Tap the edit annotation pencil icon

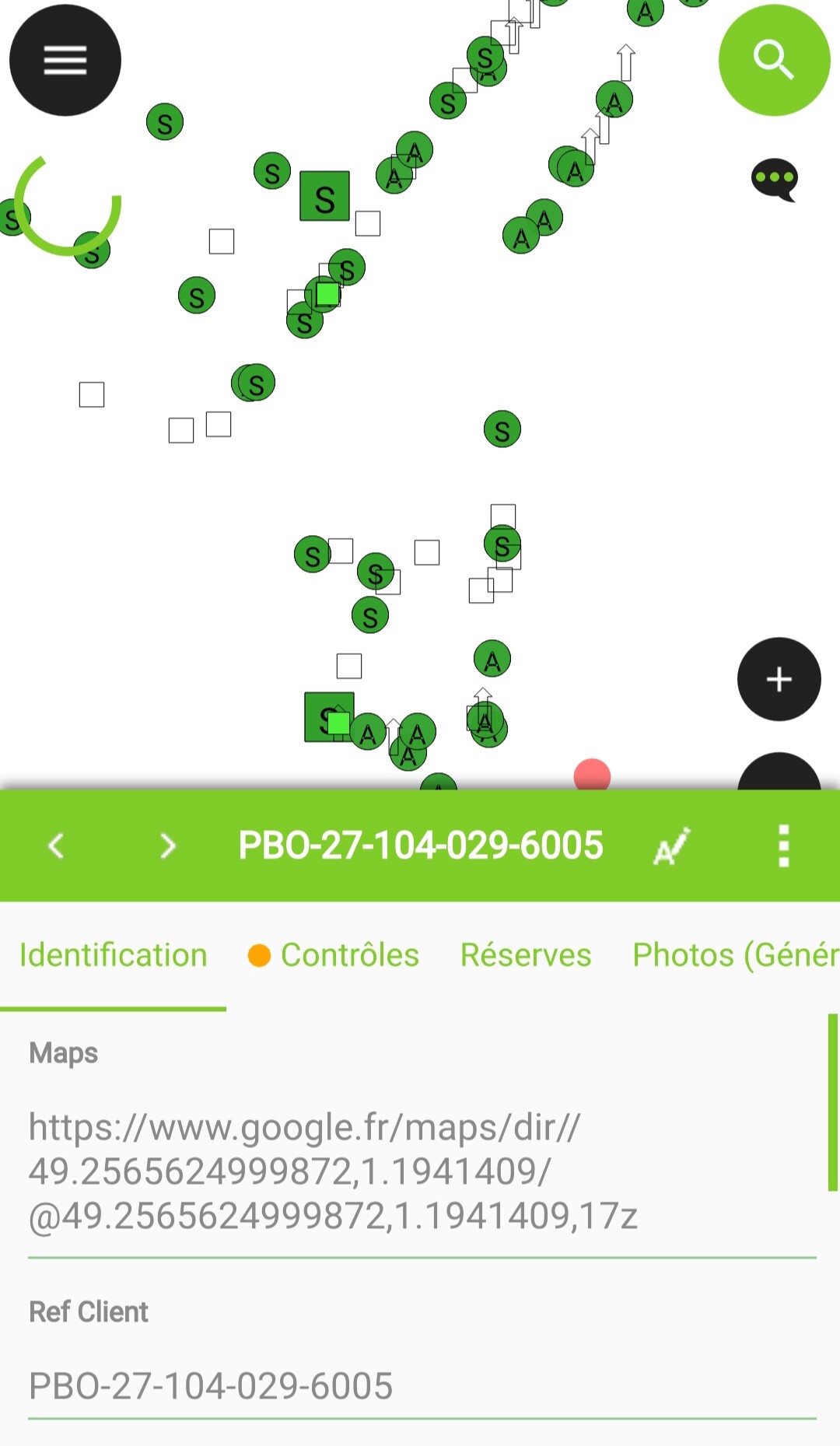tap(671, 846)
